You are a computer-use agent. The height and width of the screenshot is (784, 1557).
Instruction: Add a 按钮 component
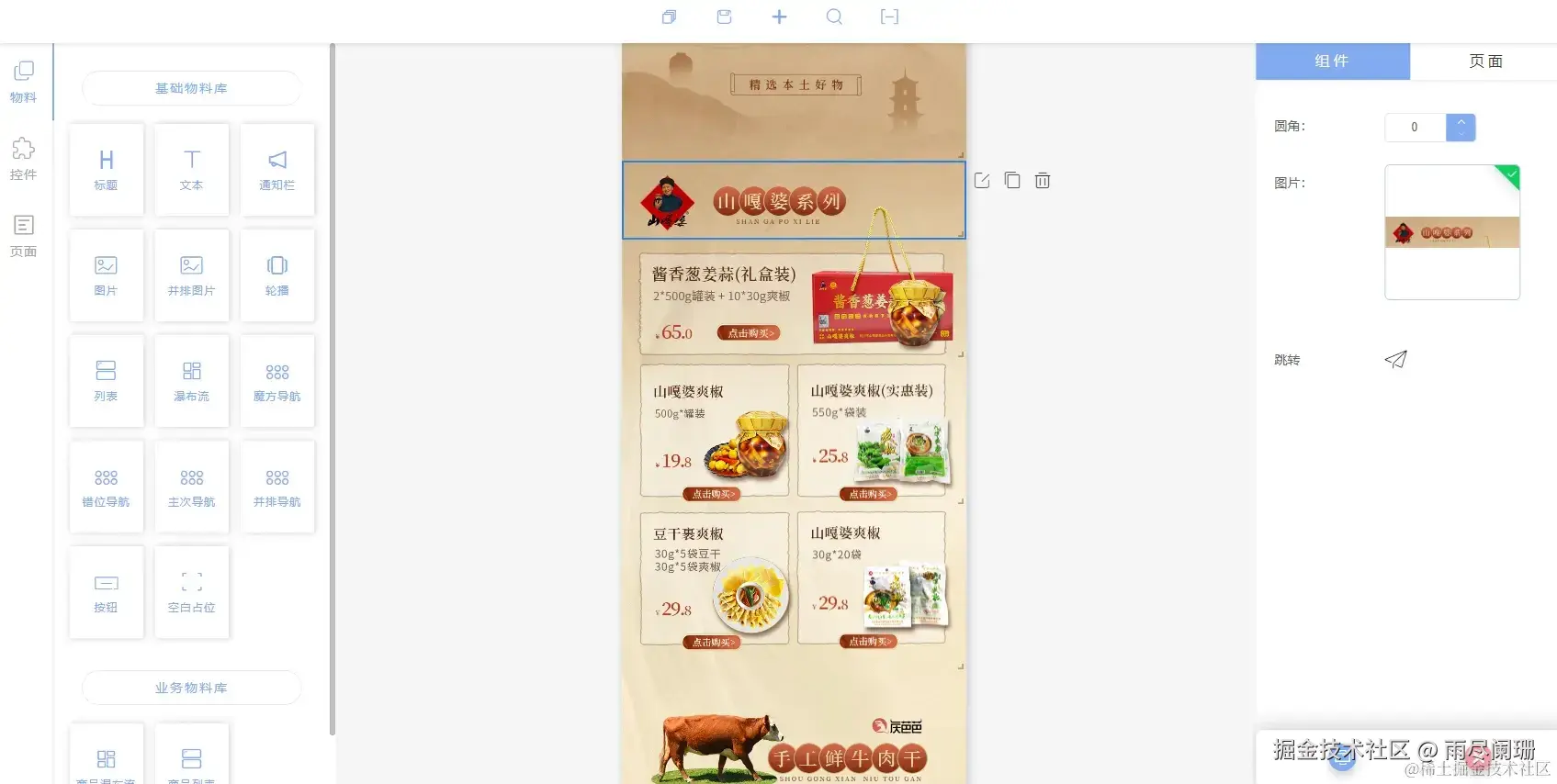click(106, 592)
